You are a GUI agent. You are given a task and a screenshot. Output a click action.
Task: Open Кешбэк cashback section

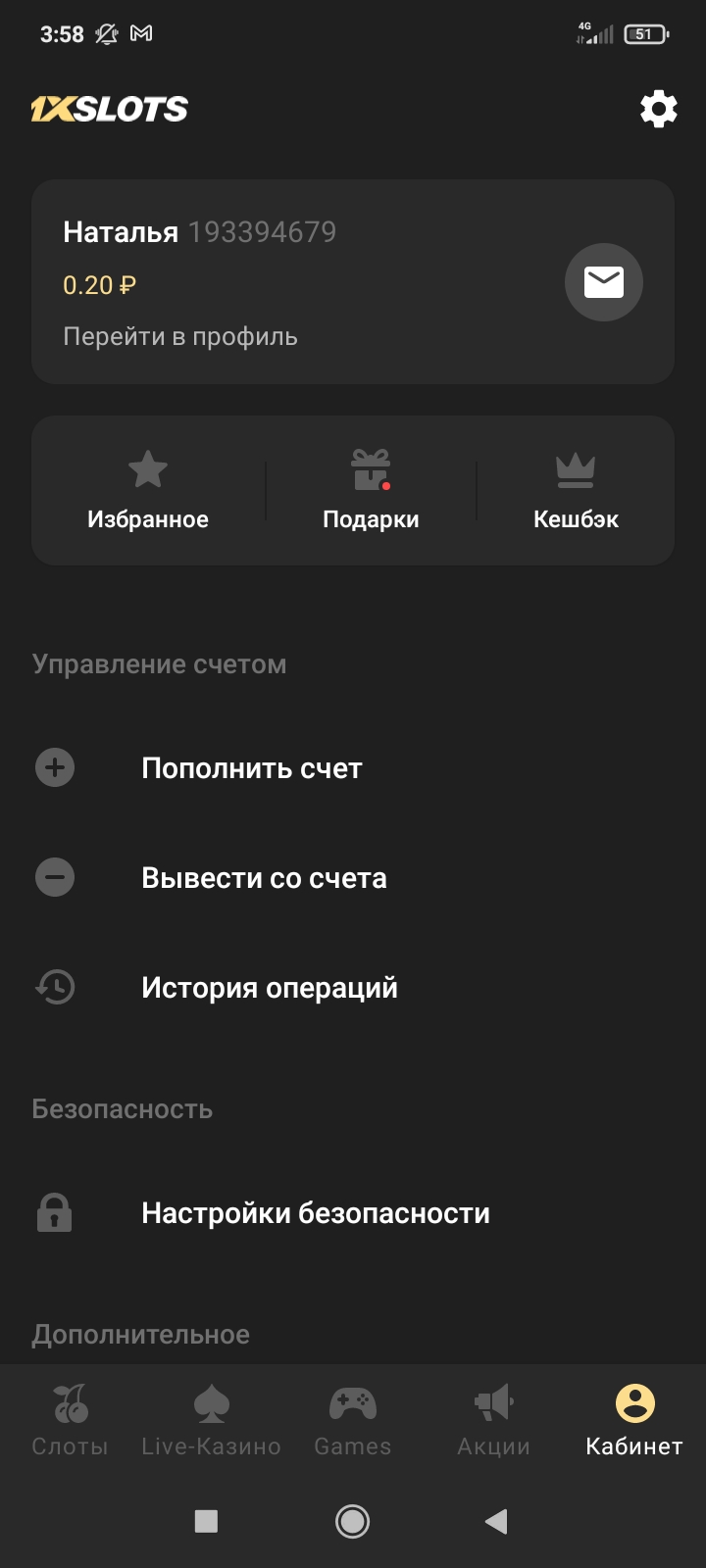coord(576,491)
